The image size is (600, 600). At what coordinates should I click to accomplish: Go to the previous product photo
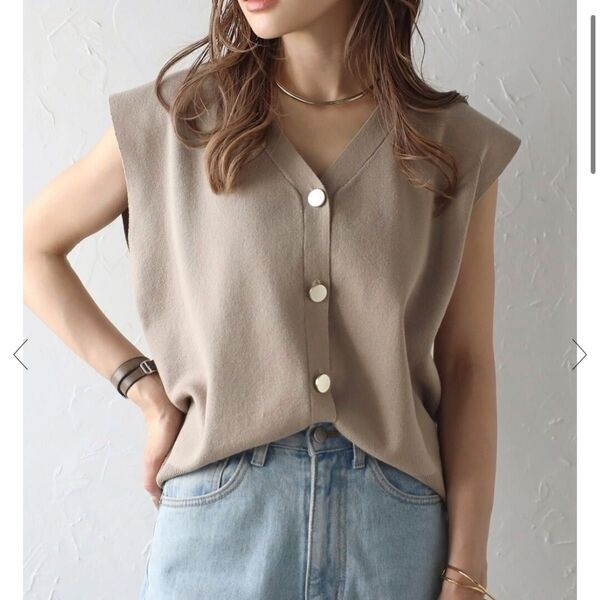[20, 354]
